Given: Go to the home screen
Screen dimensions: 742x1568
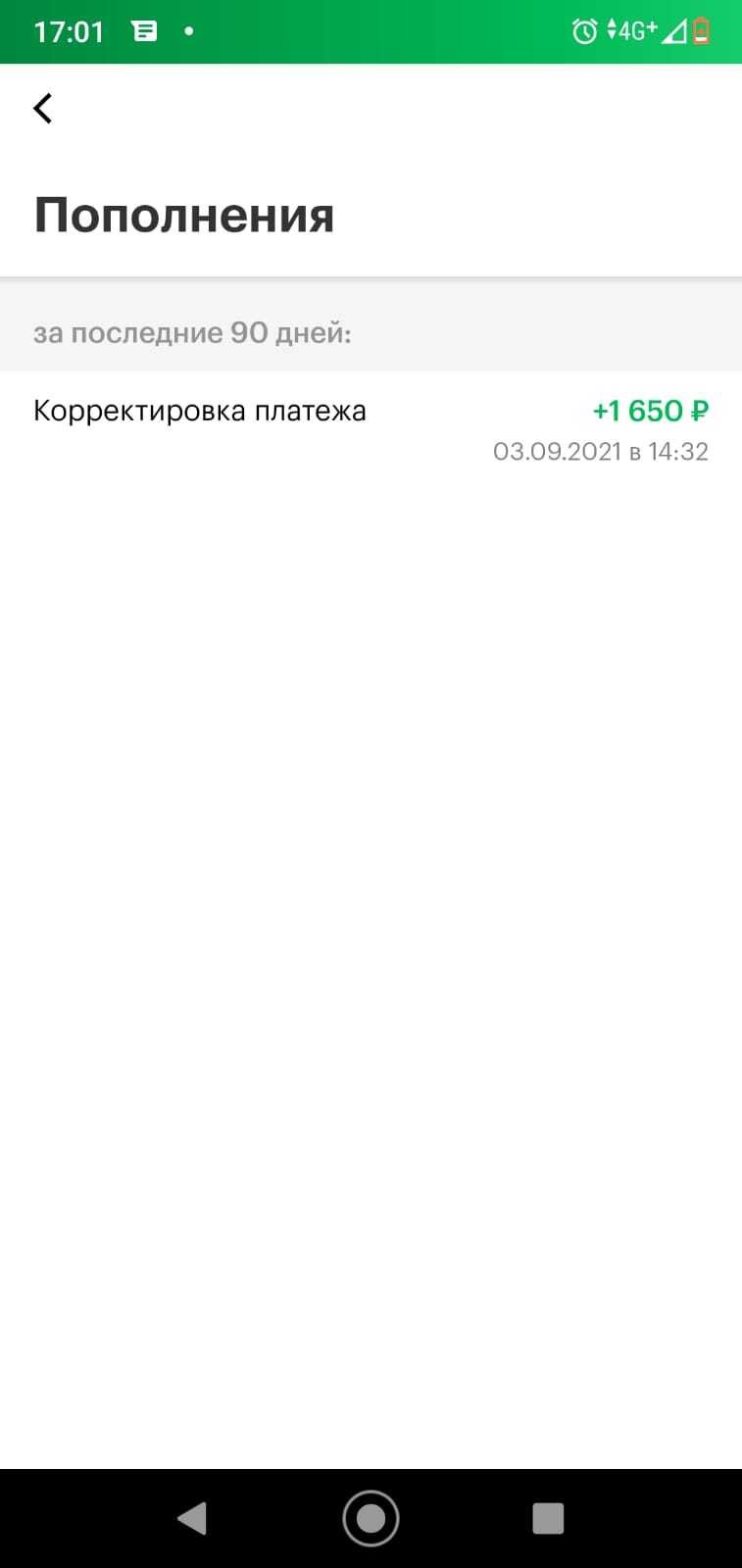Looking at the screenshot, I should click(371, 1518).
